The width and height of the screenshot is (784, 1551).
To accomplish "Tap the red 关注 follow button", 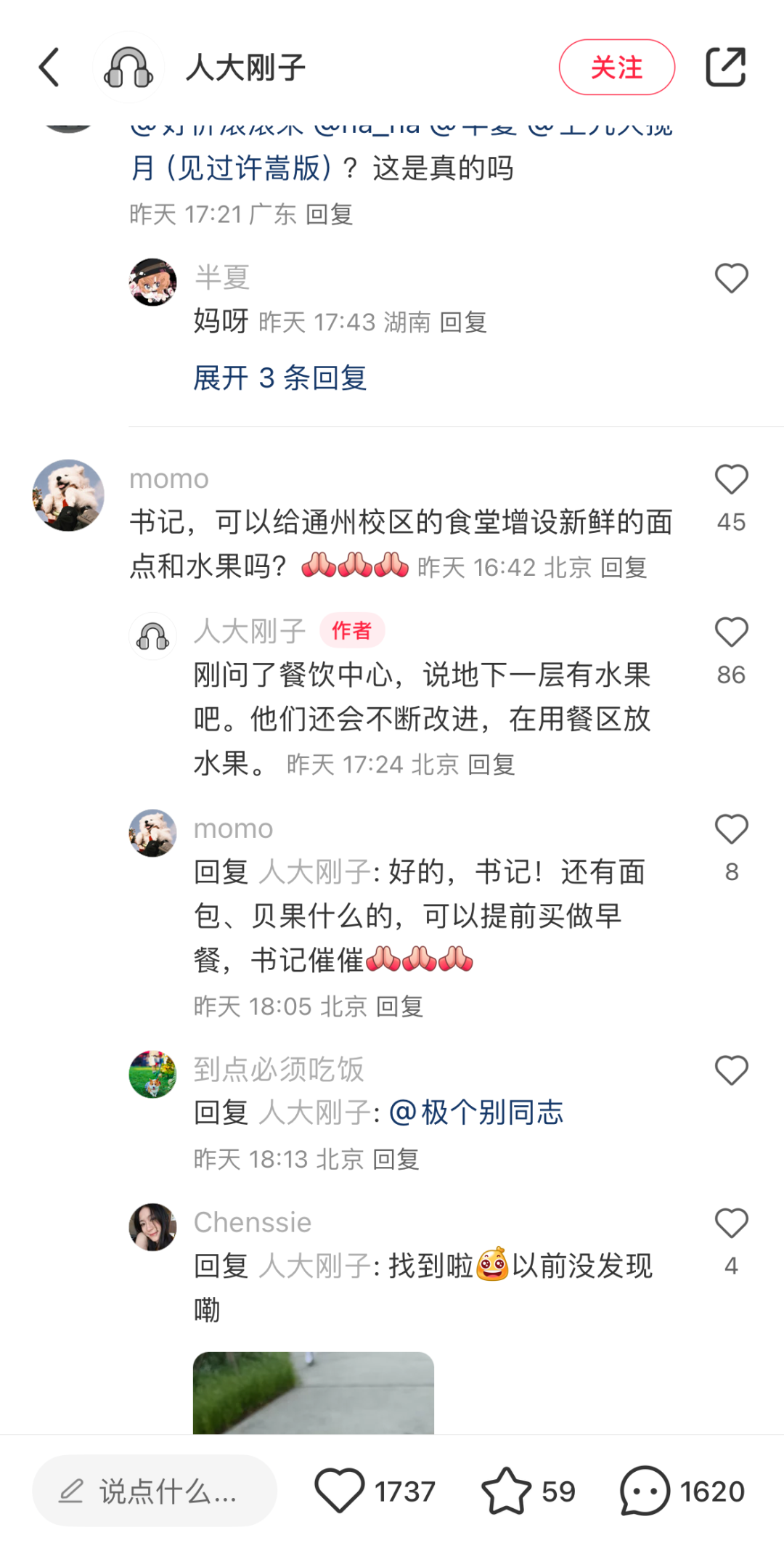I will coord(616,66).
